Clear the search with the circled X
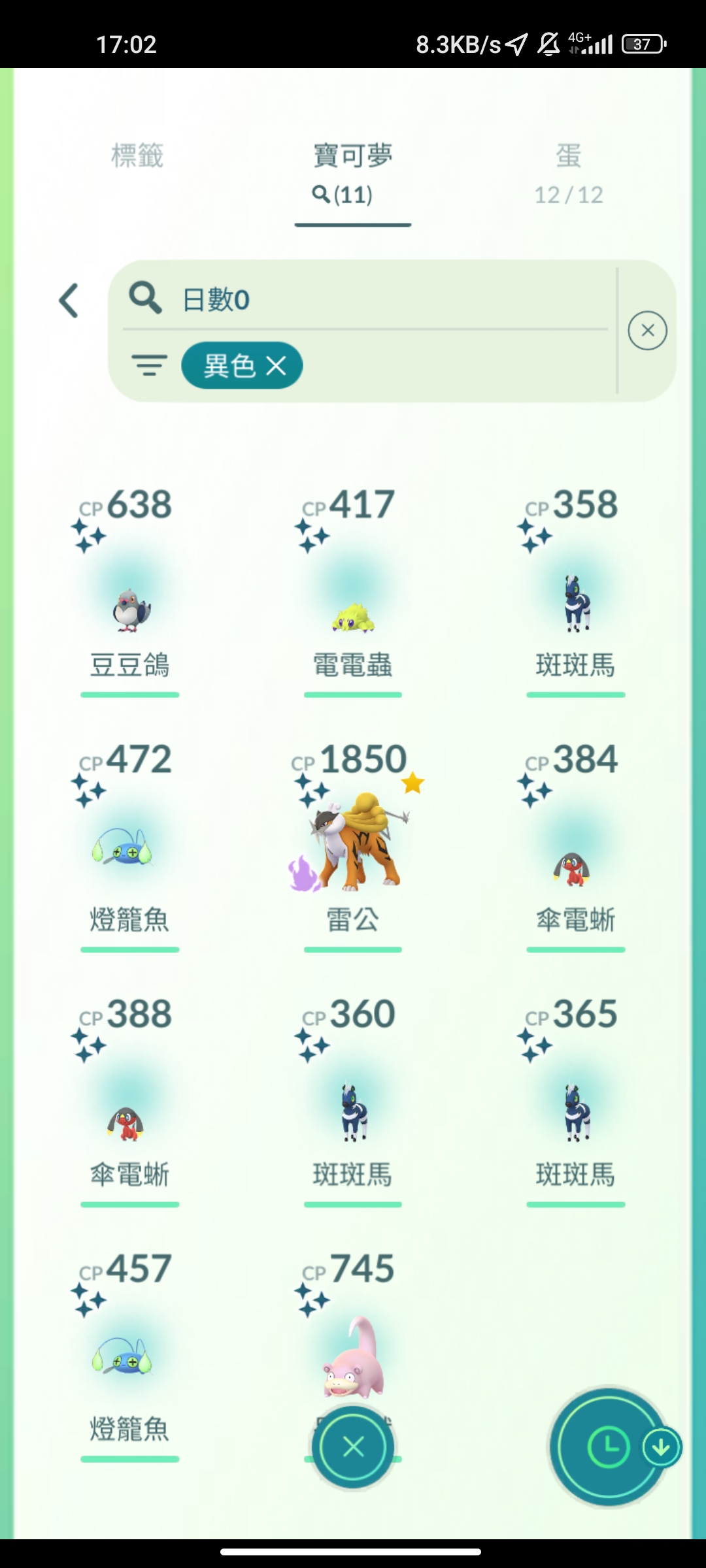 [647, 331]
